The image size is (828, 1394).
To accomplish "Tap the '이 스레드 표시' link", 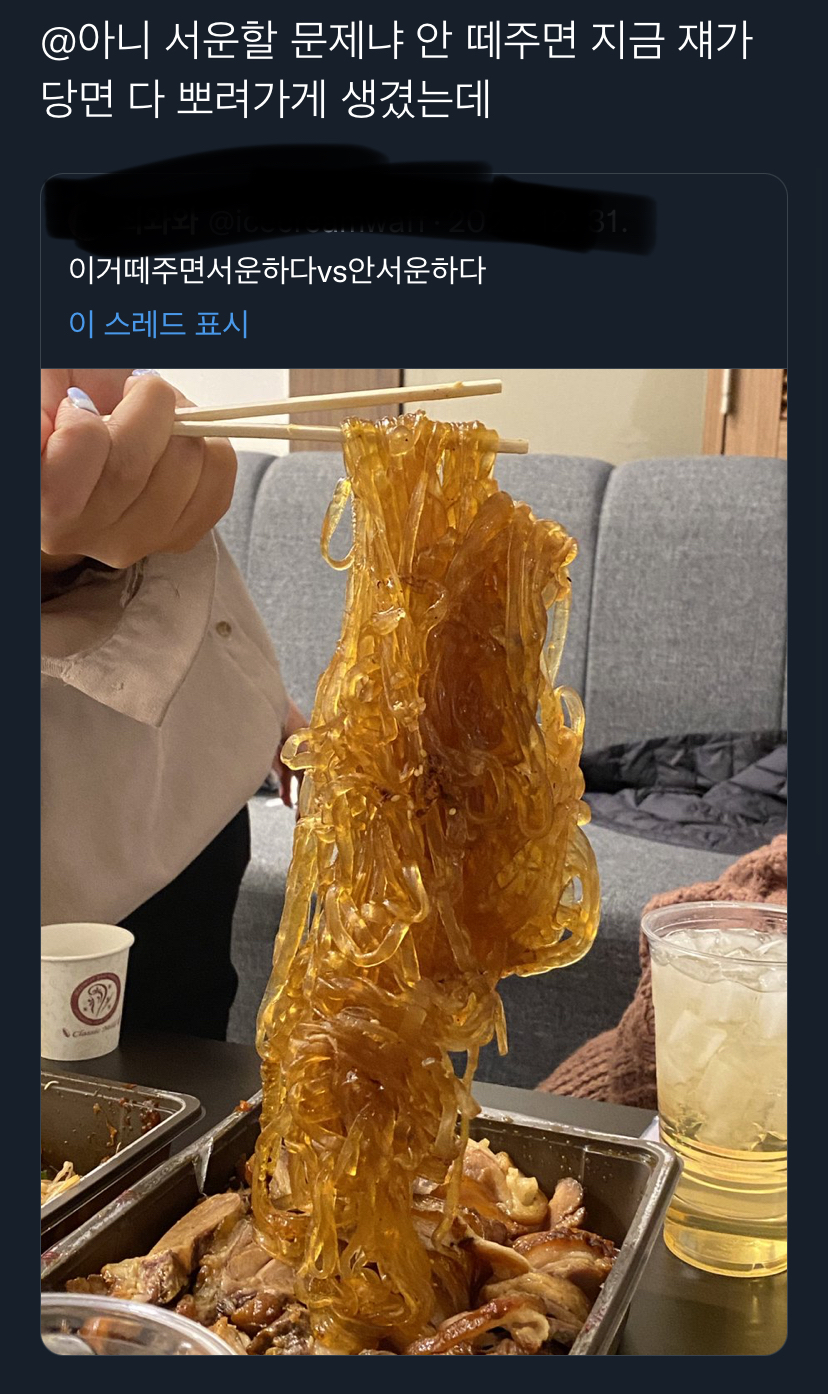I will pyautogui.click(x=158, y=324).
